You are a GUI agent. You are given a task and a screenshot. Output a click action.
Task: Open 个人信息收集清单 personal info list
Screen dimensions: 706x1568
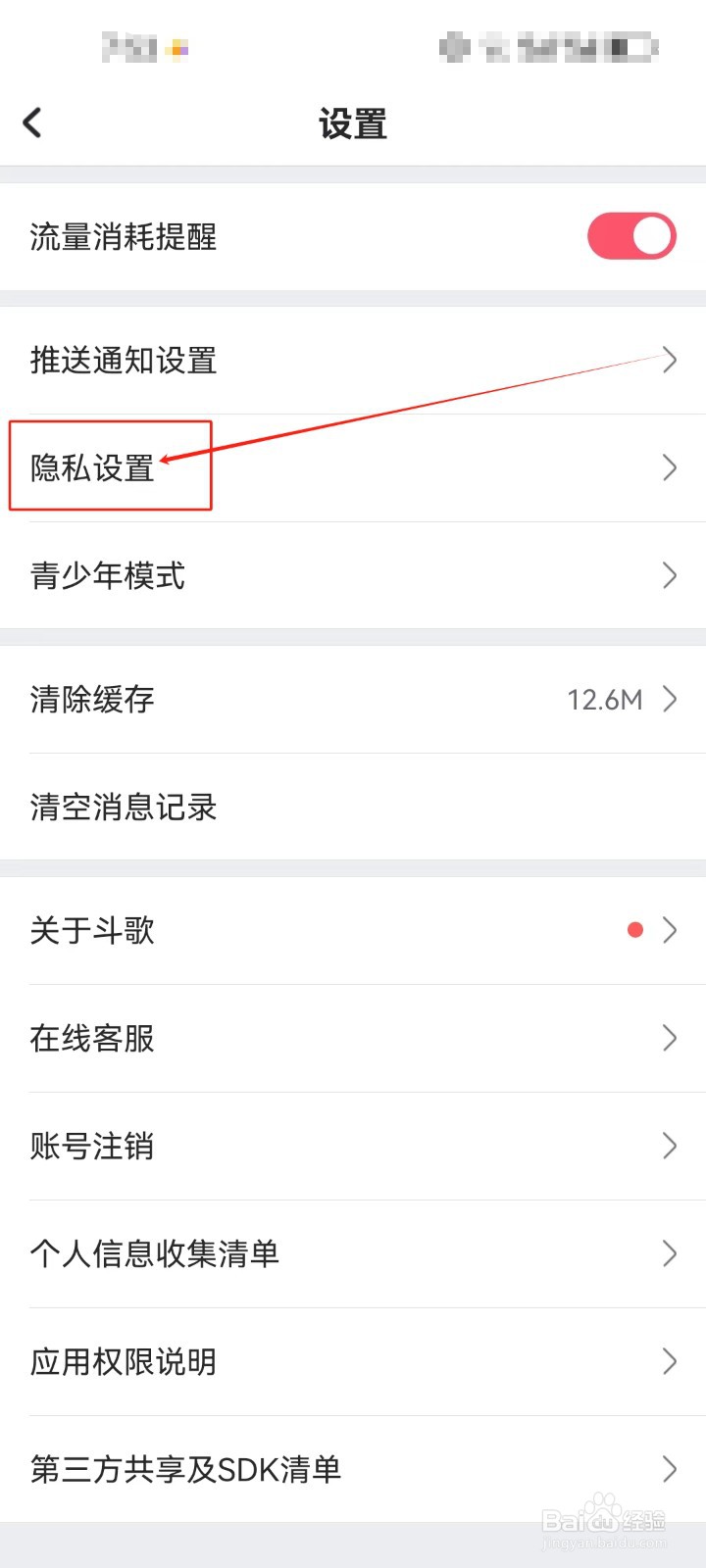tap(155, 1253)
